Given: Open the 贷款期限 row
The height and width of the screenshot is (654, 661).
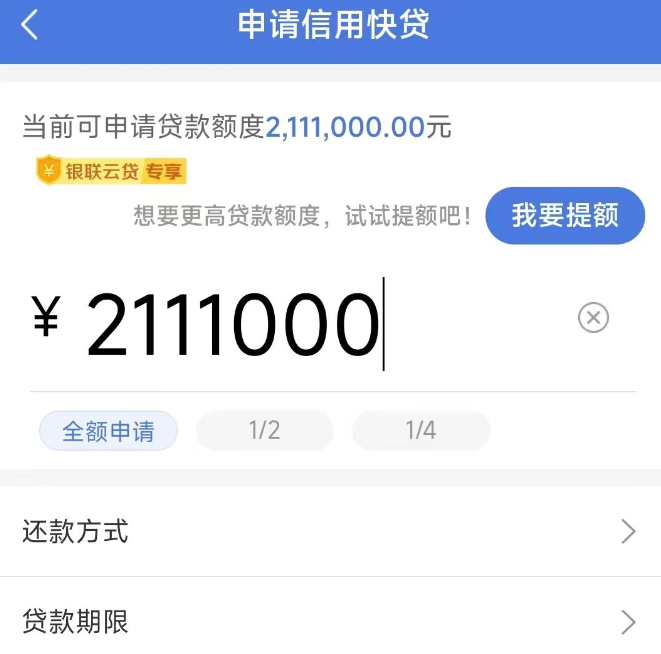Looking at the screenshot, I should coord(330,621).
